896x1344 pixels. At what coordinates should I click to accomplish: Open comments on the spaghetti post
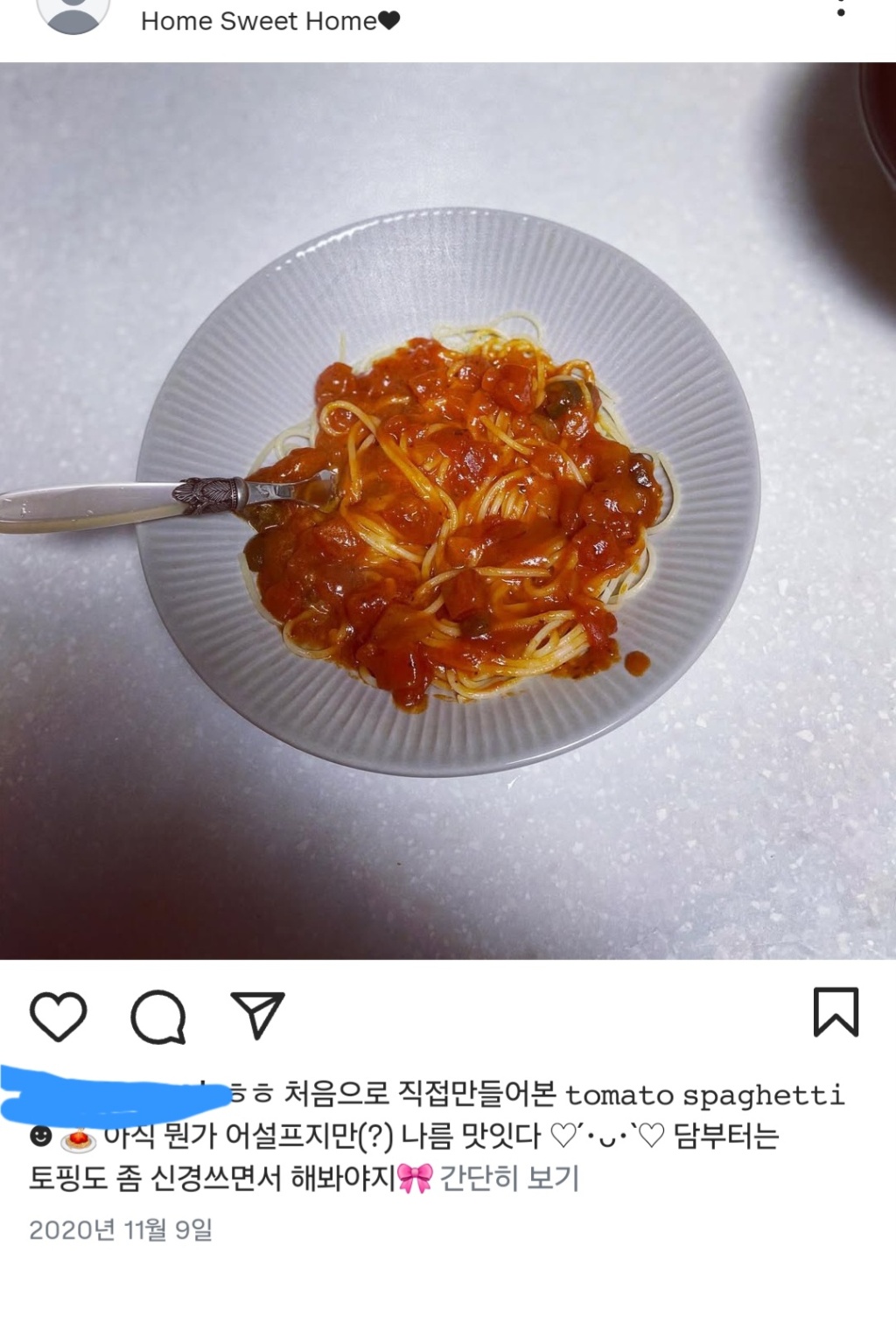pyautogui.click(x=158, y=1017)
